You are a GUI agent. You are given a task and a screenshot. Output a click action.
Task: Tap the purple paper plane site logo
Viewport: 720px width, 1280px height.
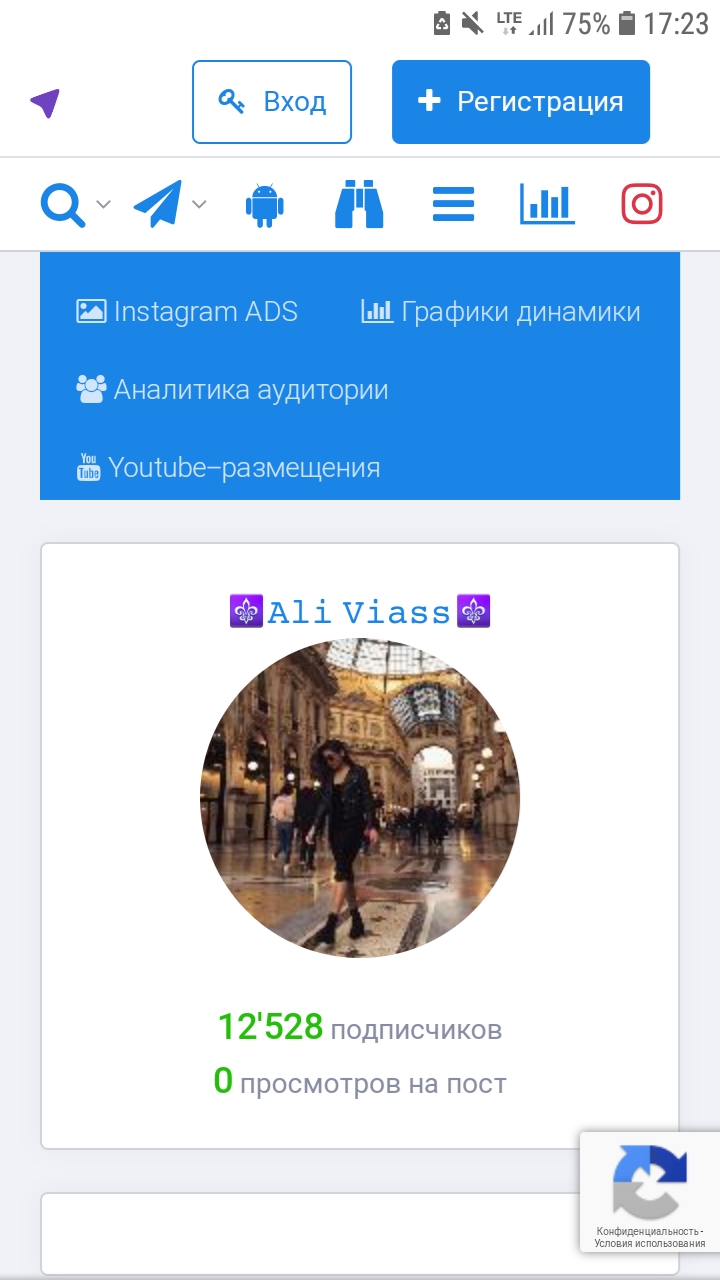tap(45, 102)
